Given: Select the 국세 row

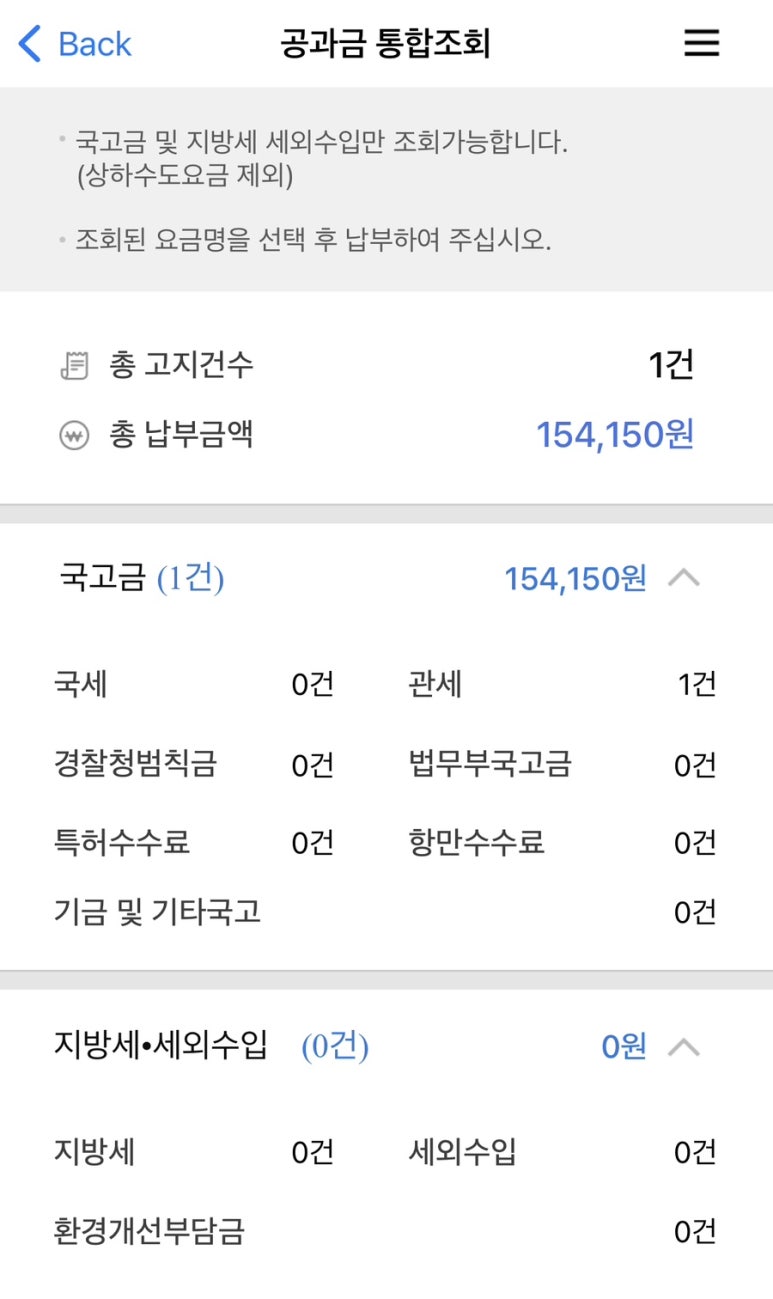Looking at the screenshot, I should click(193, 685).
